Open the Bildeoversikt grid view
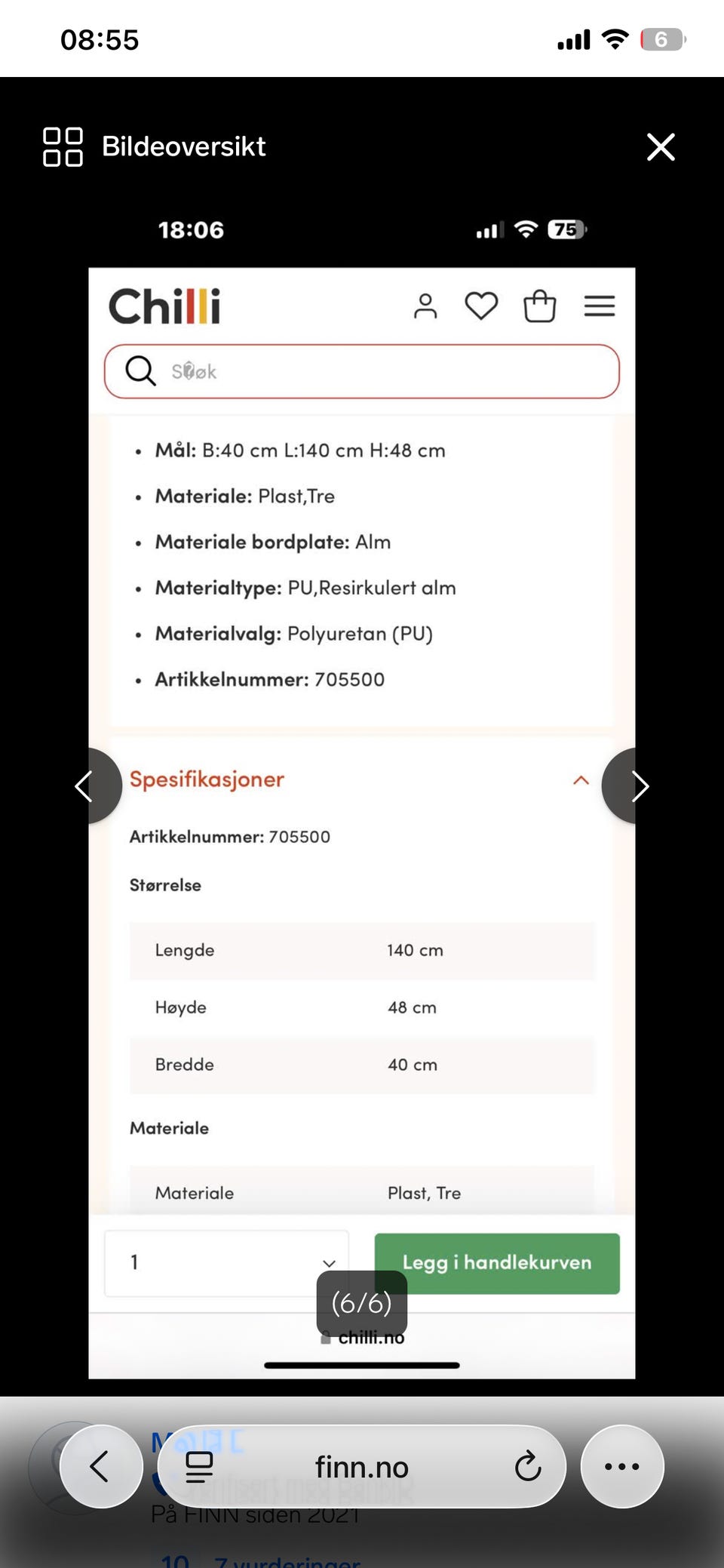Screen dimensions: 724x1568 pos(63,146)
